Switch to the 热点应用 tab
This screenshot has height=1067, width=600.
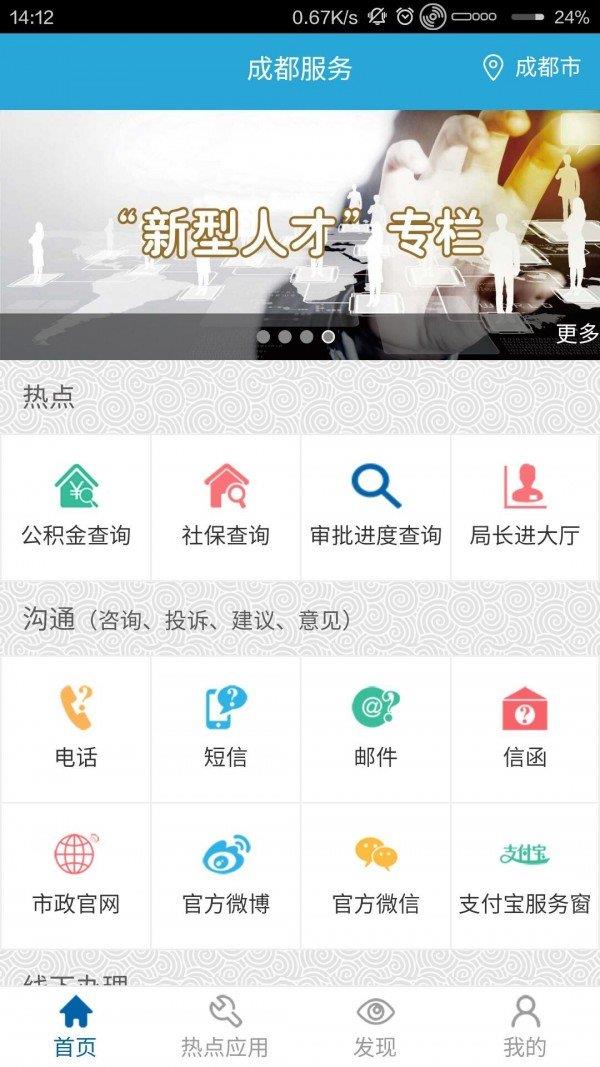[225, 1027]
